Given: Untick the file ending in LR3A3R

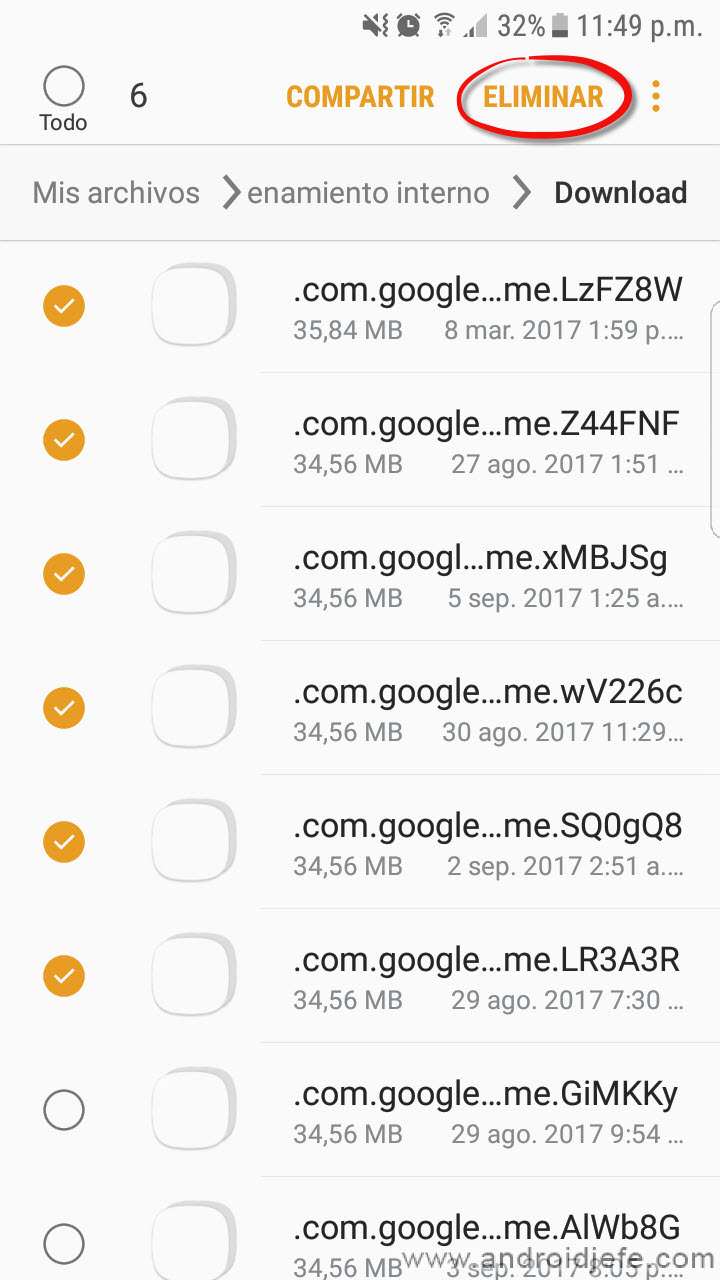Looking at the screenshot, I should pyautogui.click(x=64, y=976).
